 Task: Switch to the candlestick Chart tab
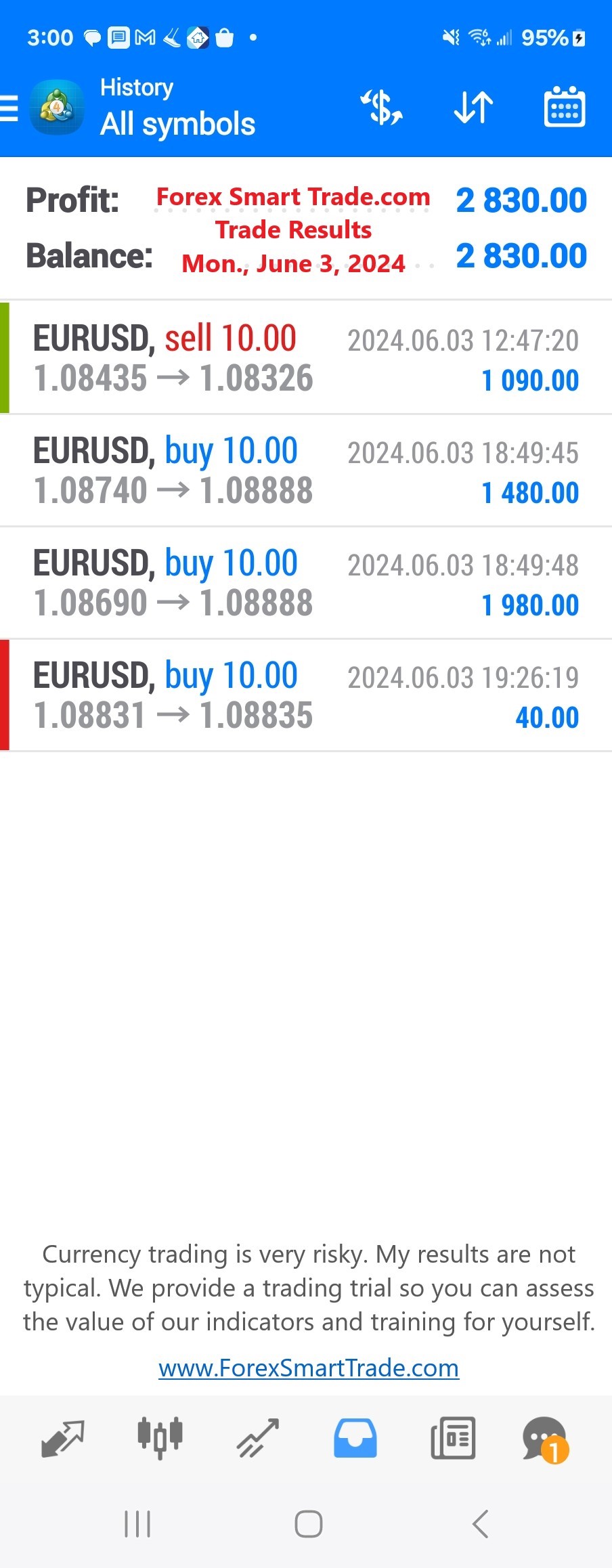click(160, 1438)
